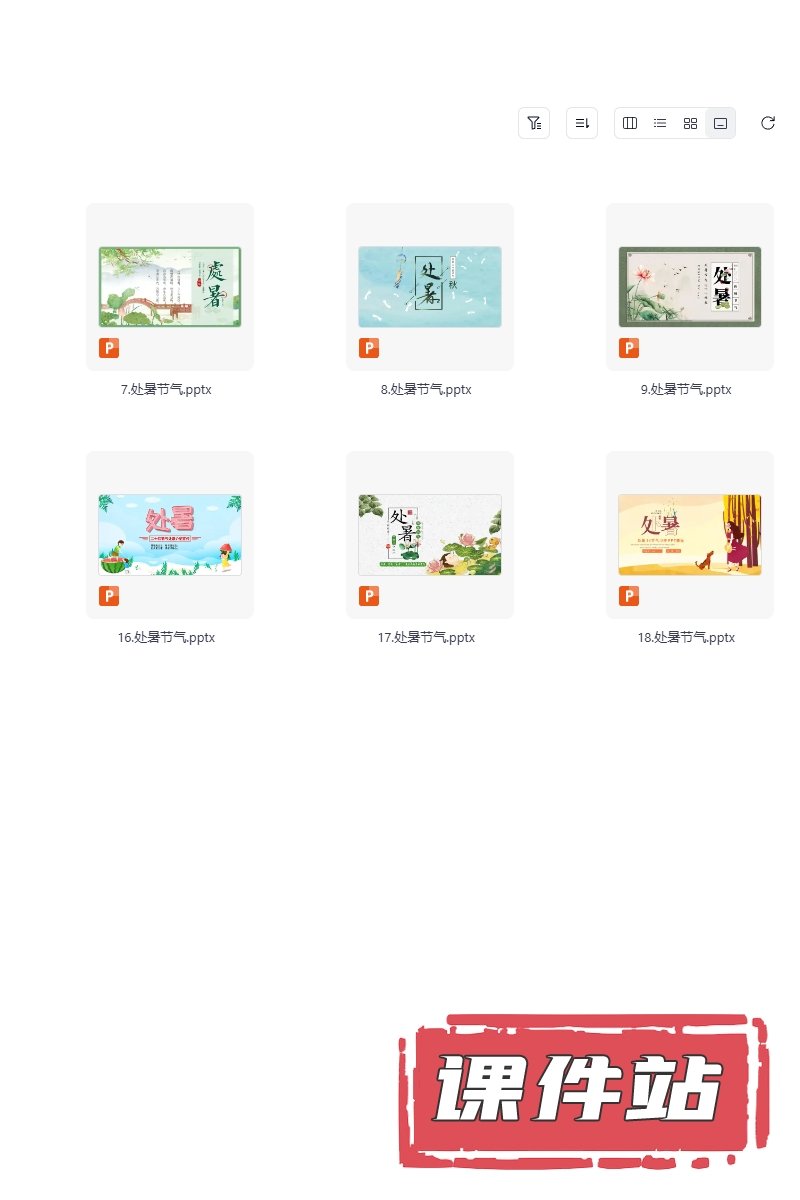This screenshot has width=800, height=1200.
Task: Open file 9.处暑节气.pptx
Action: click(x=690, y=287)
